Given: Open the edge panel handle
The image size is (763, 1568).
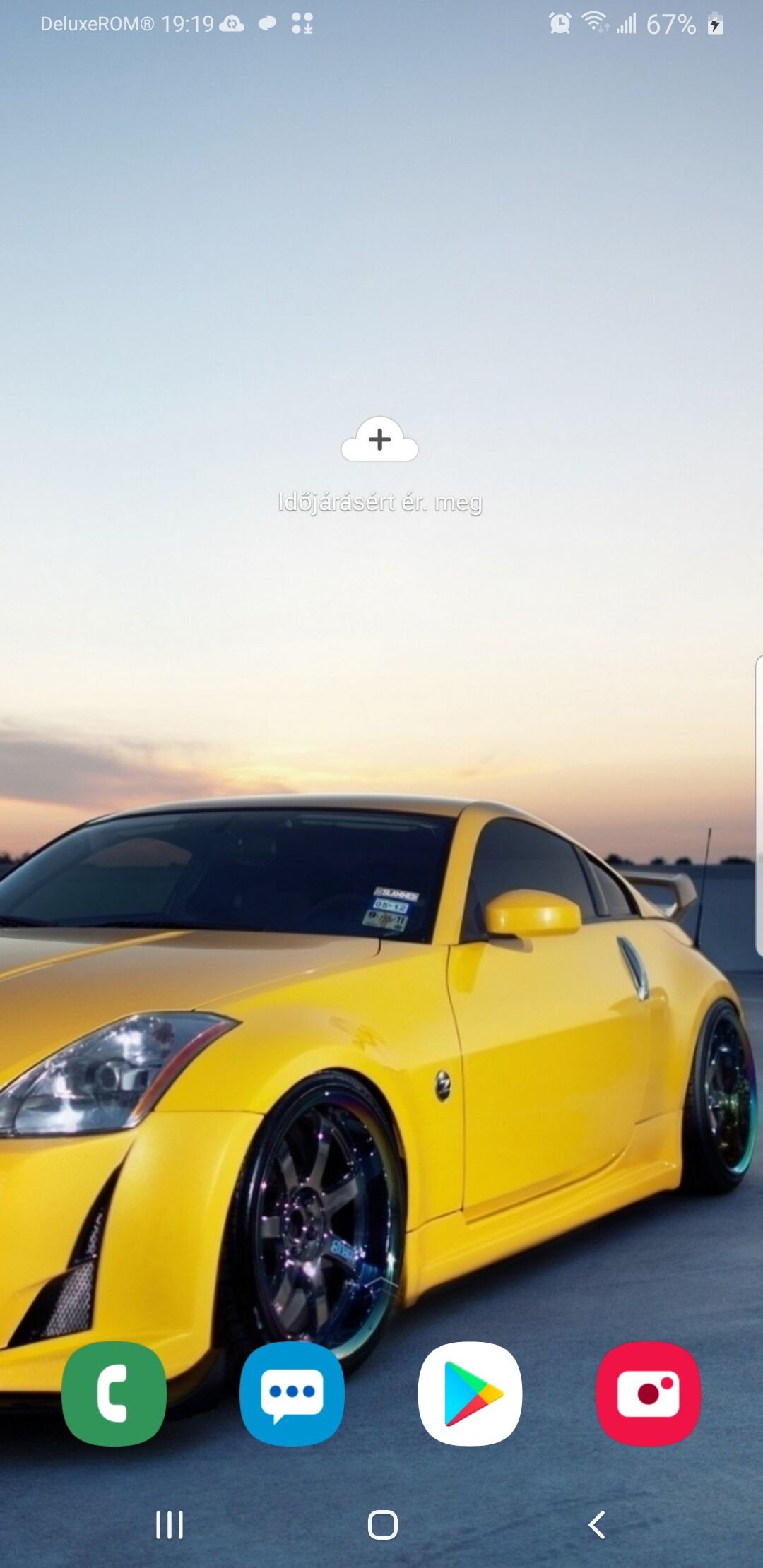Looking at the screenshot, I should coord(759,805).
